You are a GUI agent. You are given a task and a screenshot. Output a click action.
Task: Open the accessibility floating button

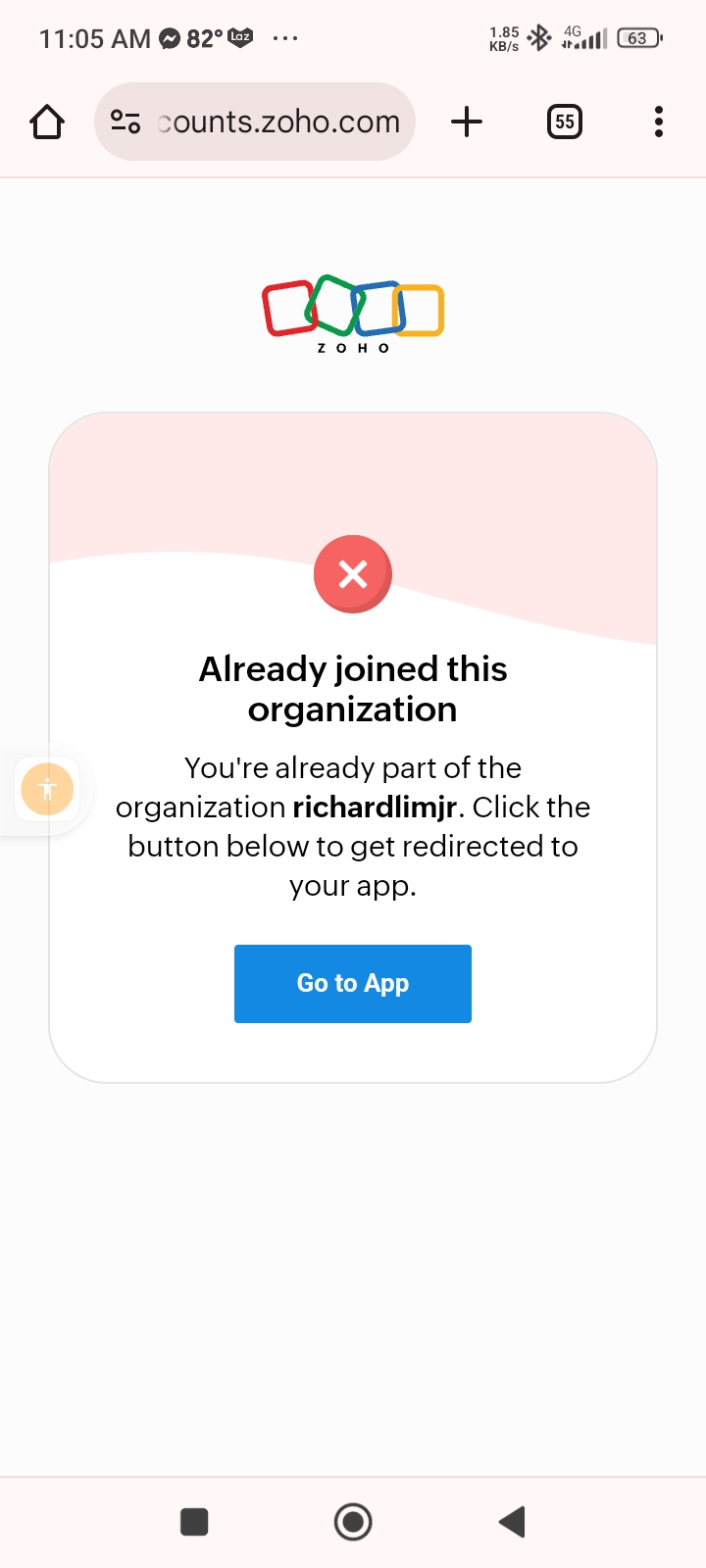[47, 788]
